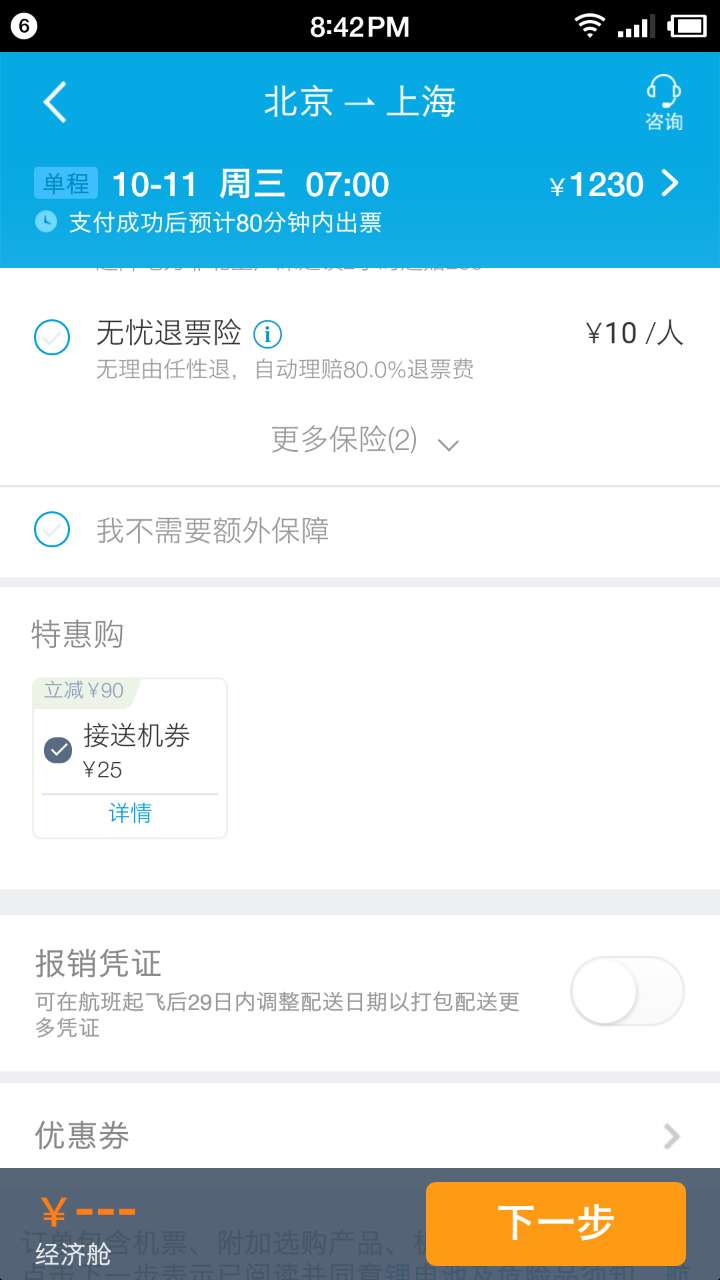Uncheck the 接送机券 ¥25 offer
This screenshot has width=720, height=1280.
[x=58, y=750]
